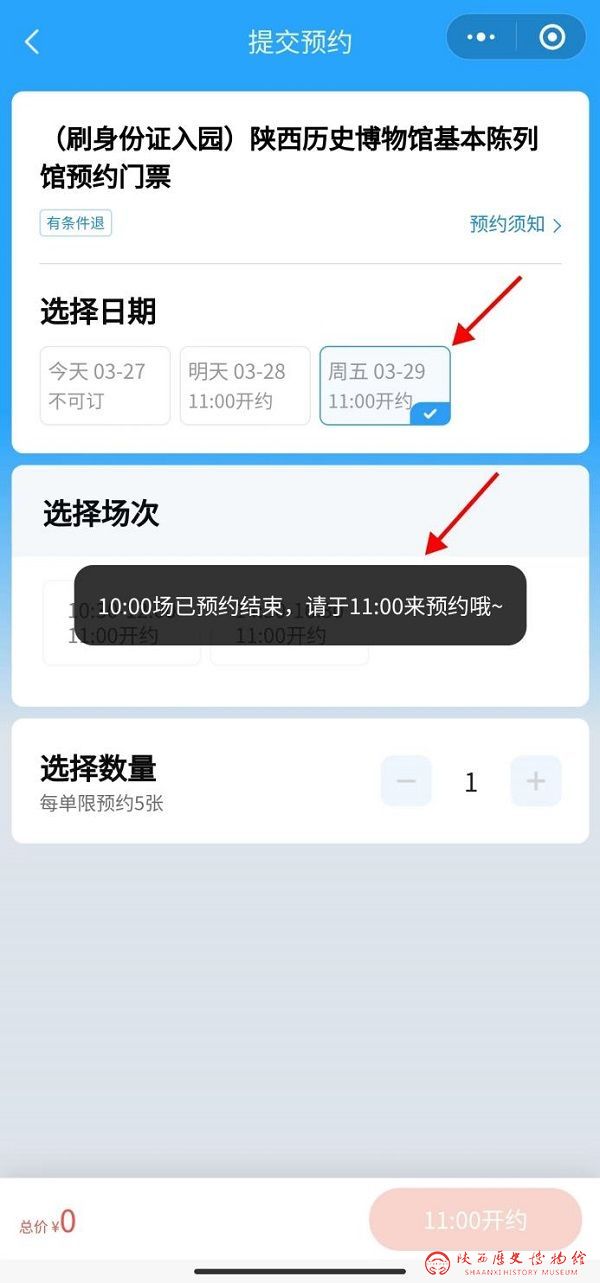The width and height of the screenshot is (600, 1283).
Task: Close the mini program with the circle icon
Action: 551,38
